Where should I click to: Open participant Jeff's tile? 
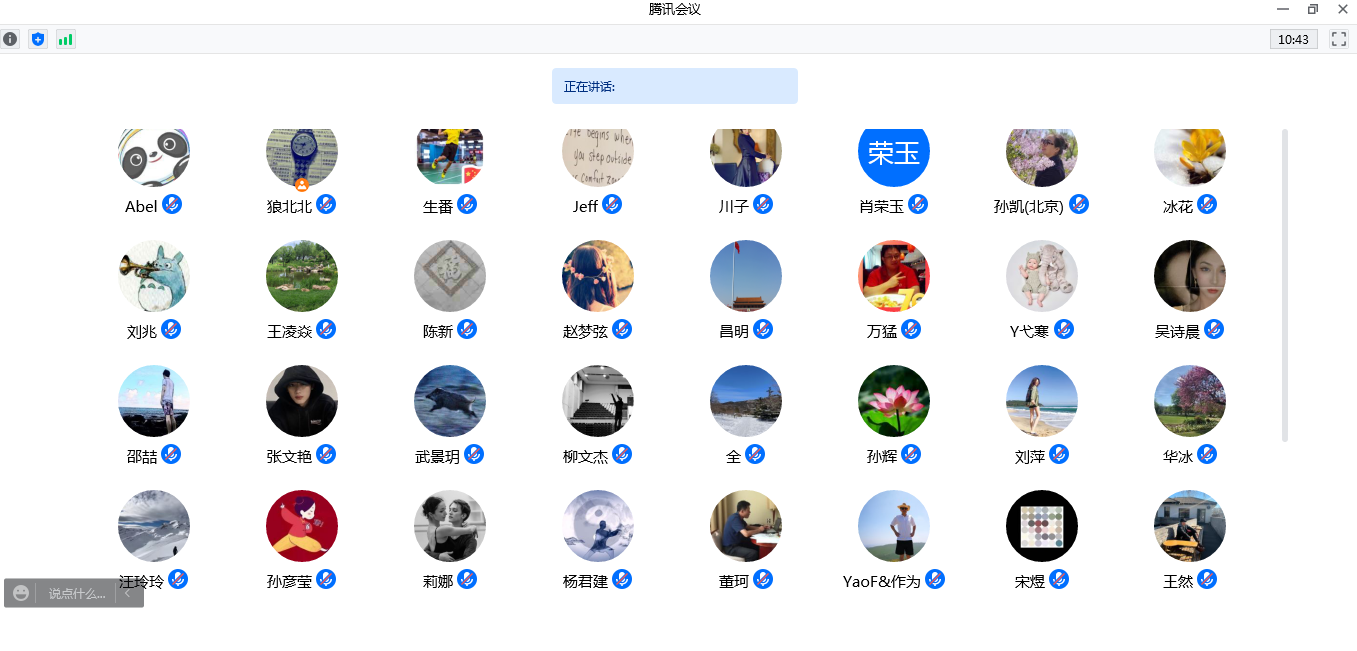coord(598,172)
